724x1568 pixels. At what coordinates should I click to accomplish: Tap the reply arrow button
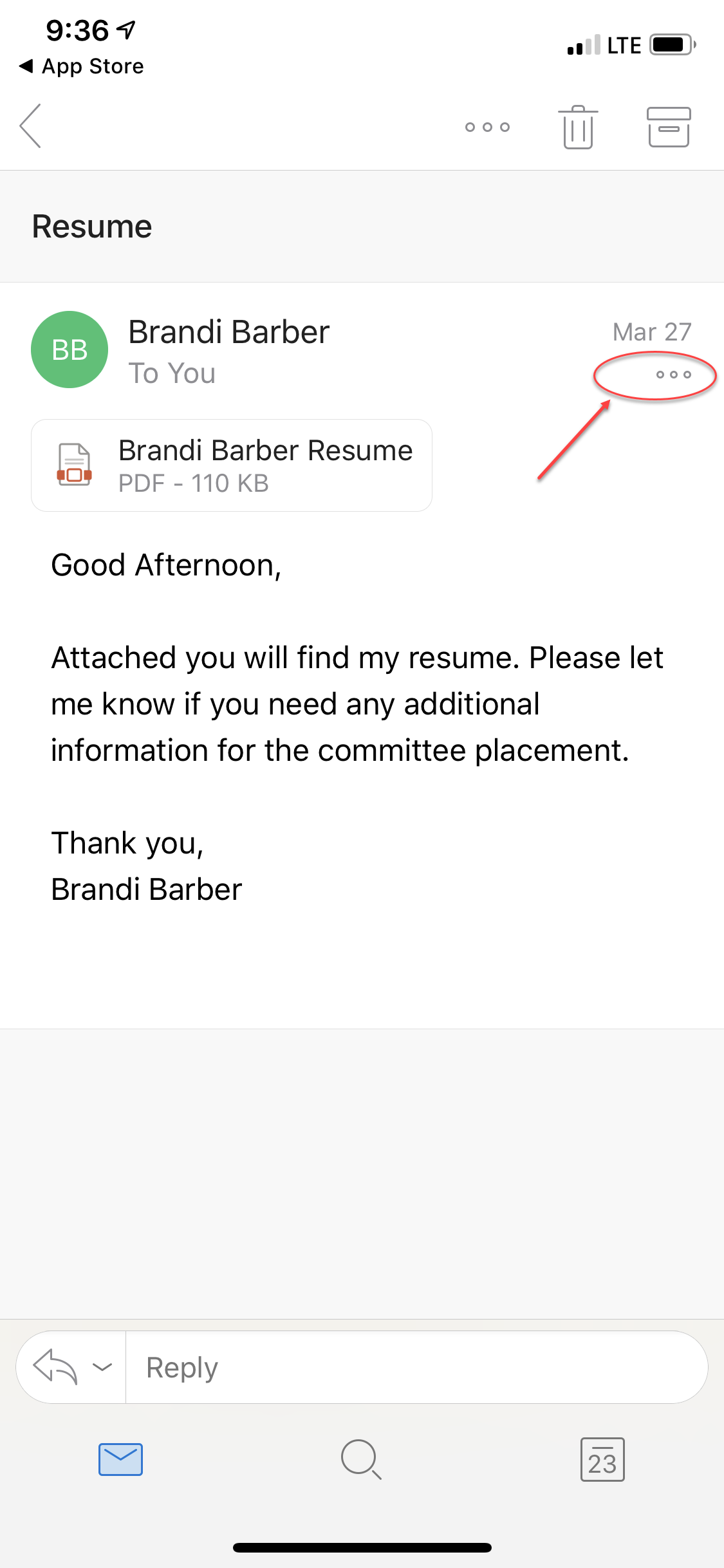56,1367
